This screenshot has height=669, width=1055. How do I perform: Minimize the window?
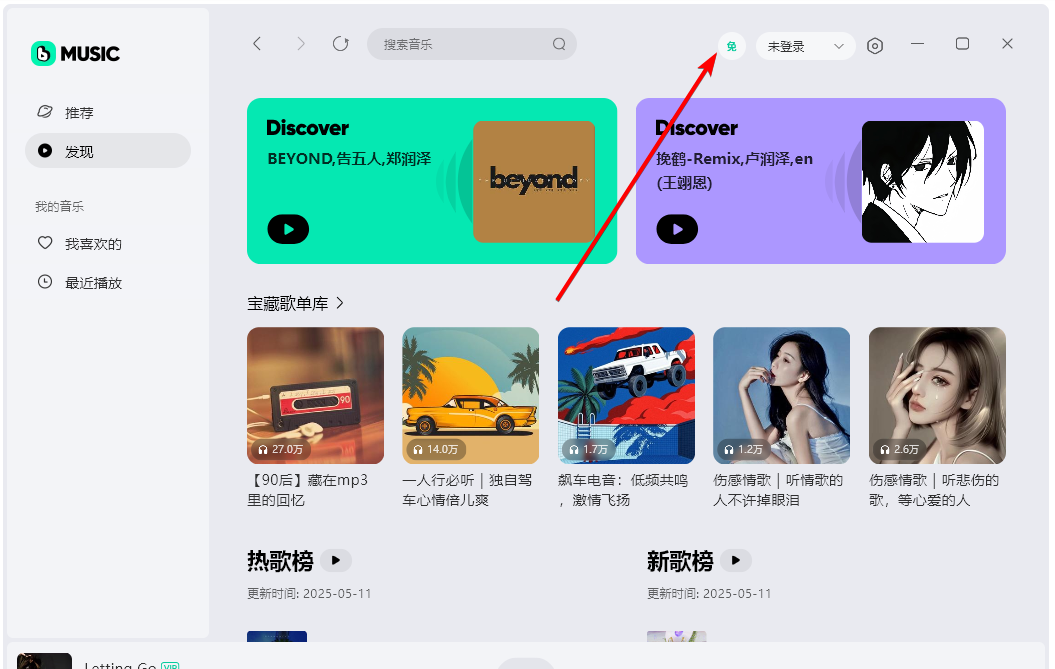(x=917, y=44)
